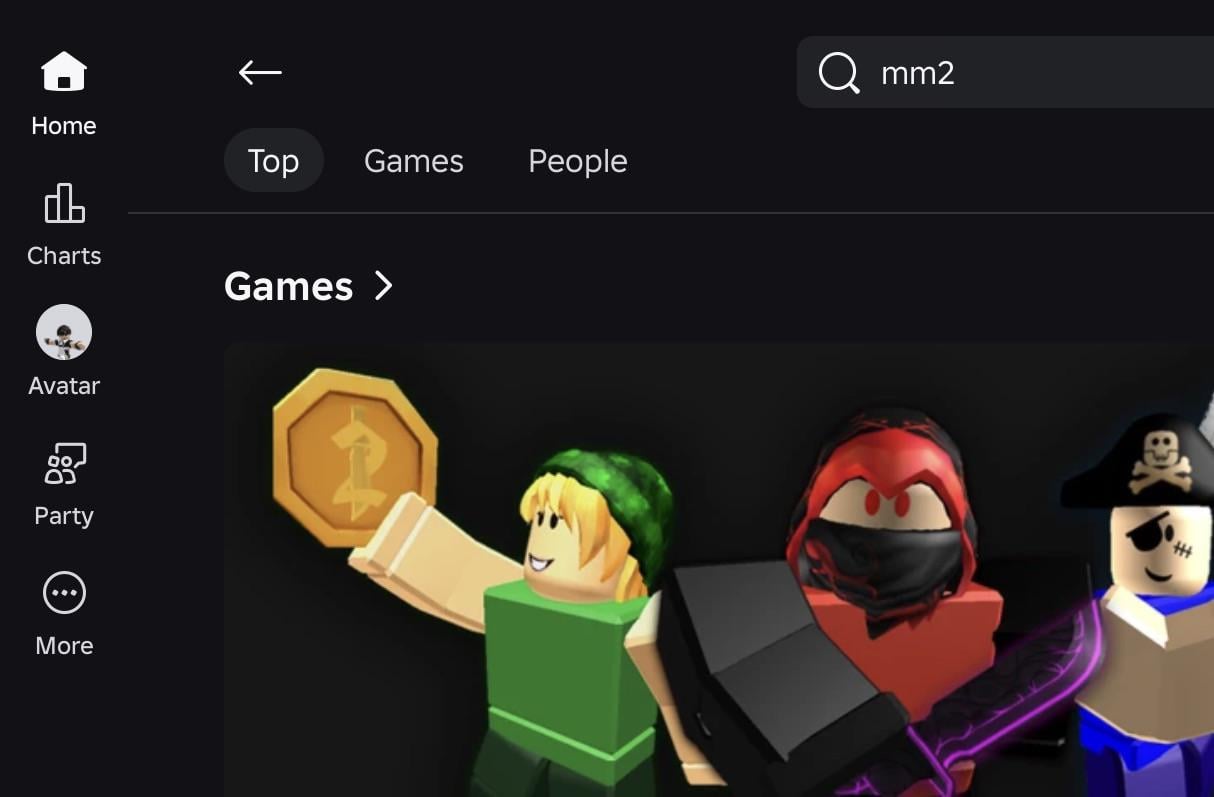Viewport: 1214px width, 797px height.
Task: Switch to the People tab
Action: [577, 161]
